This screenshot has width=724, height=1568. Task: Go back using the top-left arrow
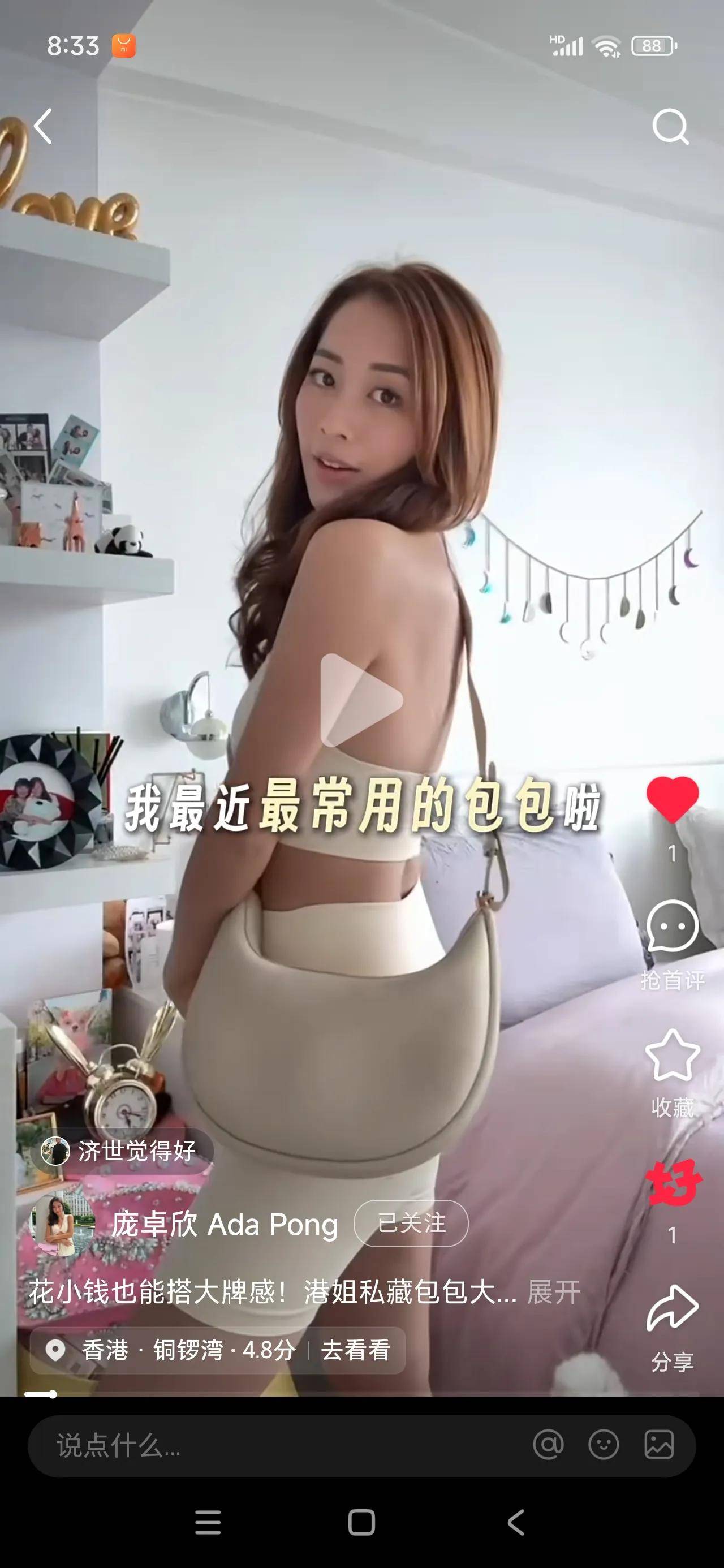tap(42, 127)
